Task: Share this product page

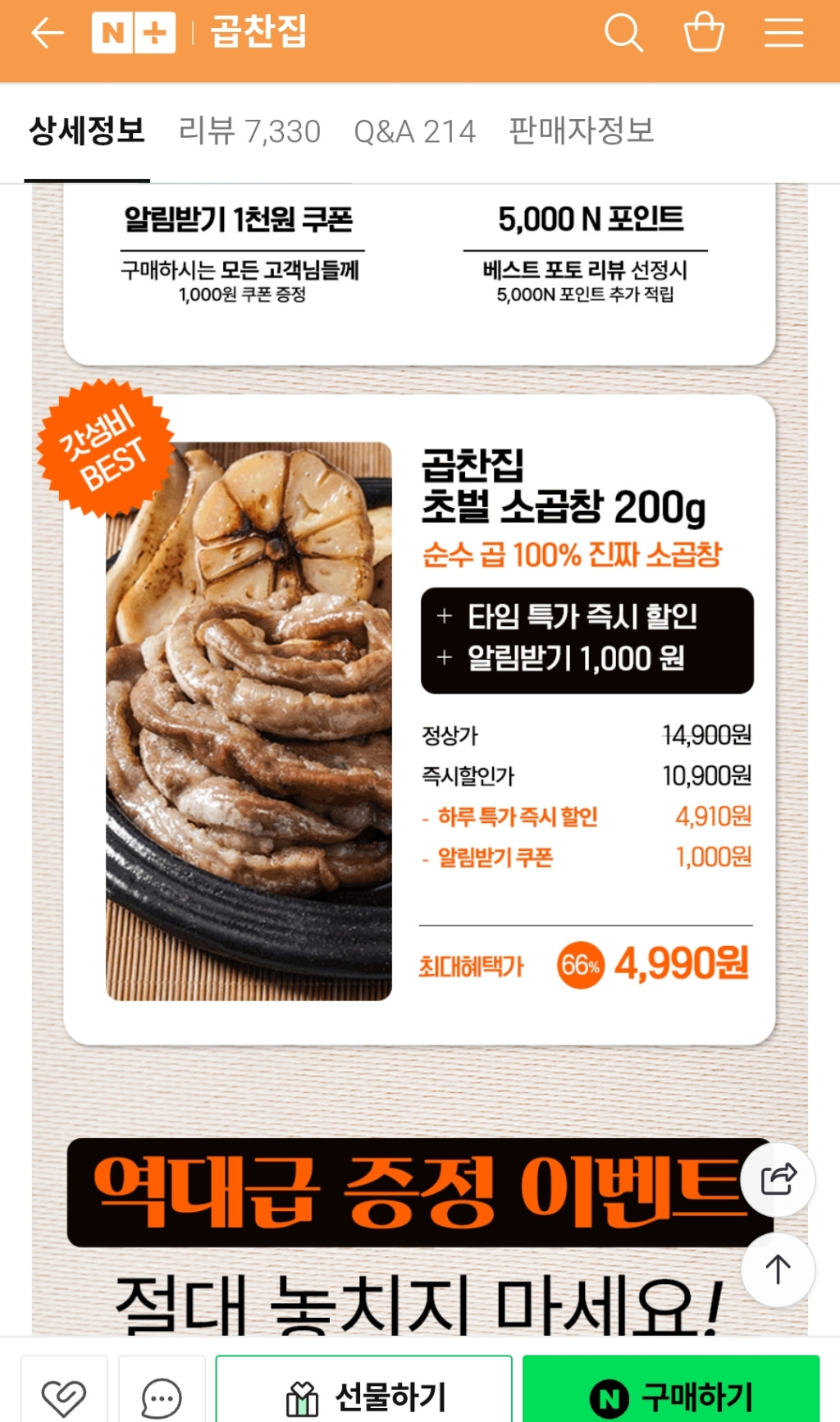Action: pyautogui.click(x=778, y=1180)
